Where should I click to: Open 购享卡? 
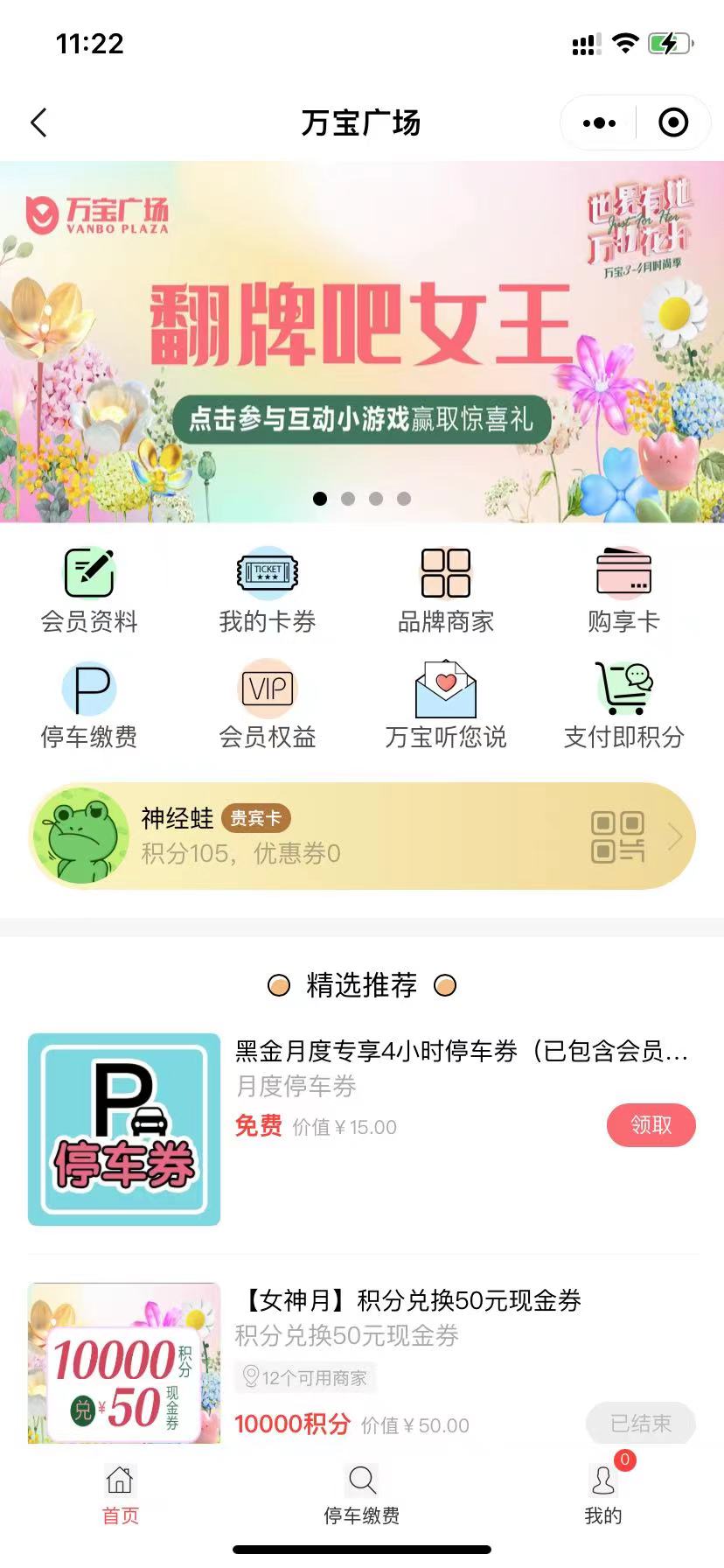click(623, 591)
